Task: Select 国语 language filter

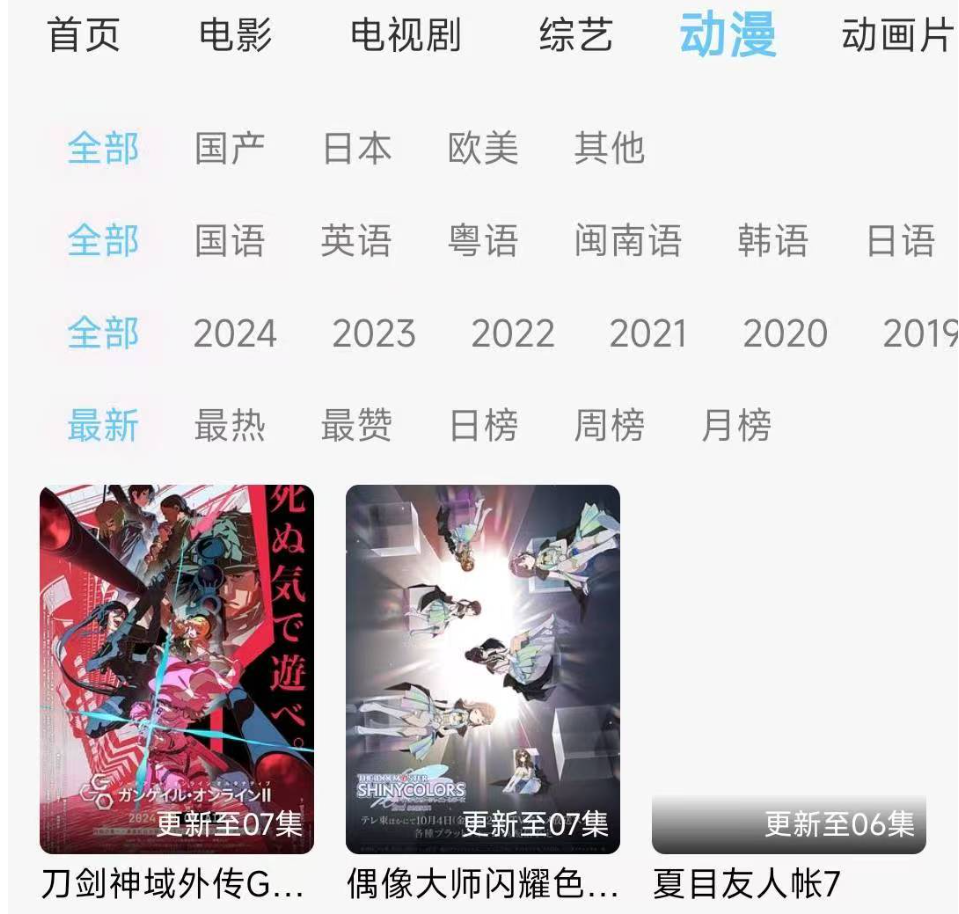Action: pos(230,241)
